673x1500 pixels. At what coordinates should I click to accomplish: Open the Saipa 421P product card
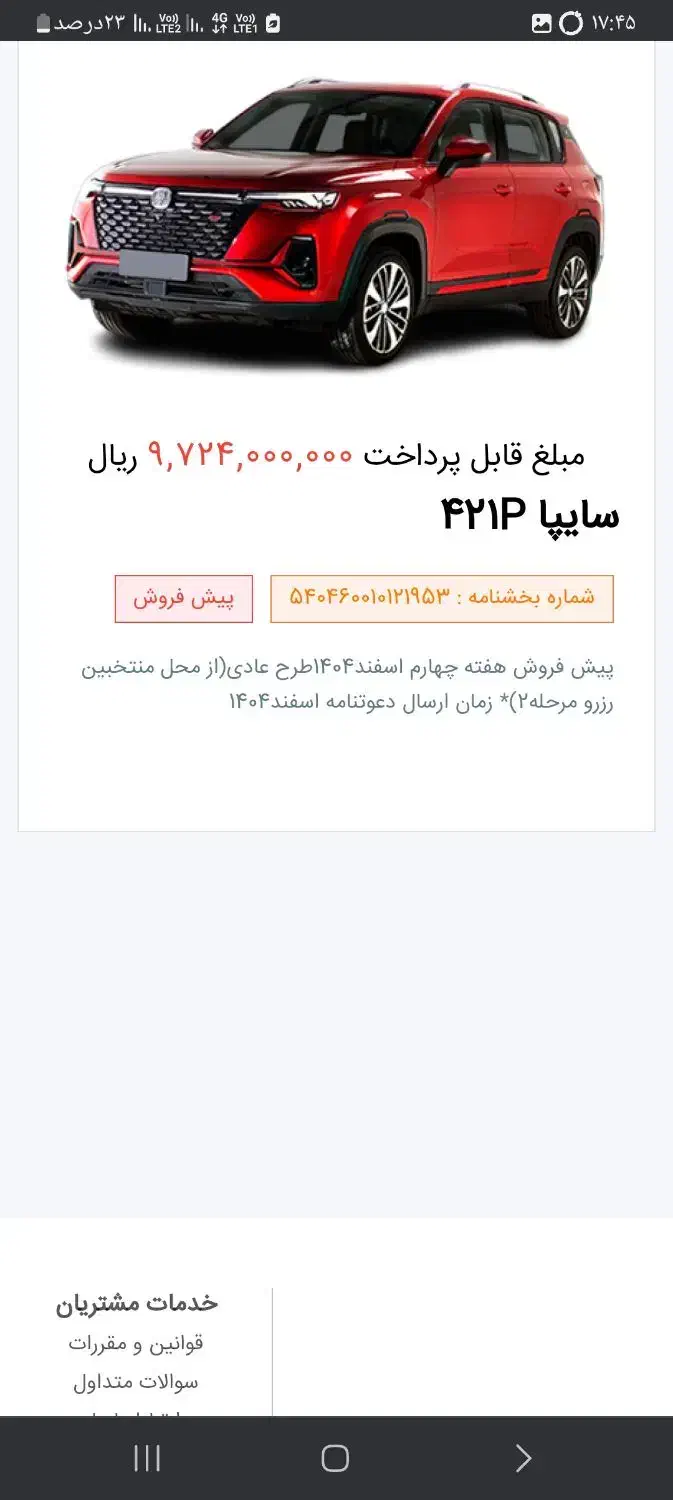click(336, 436)
